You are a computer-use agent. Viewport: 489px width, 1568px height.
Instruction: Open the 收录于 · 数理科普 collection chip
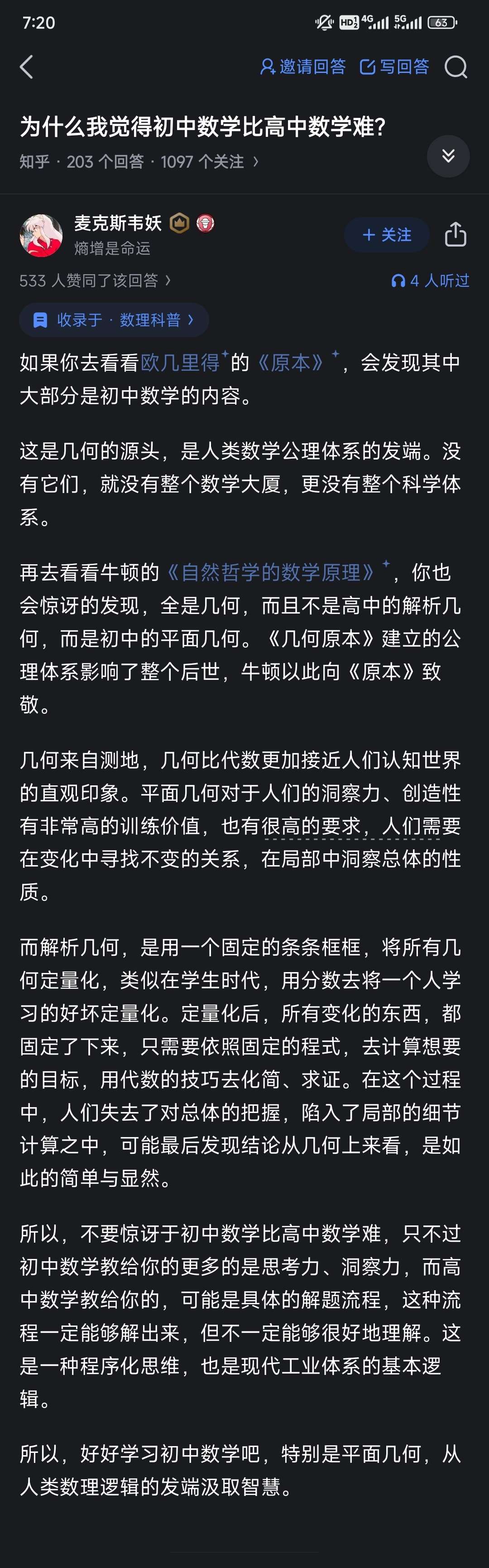(x=115, y=320)
